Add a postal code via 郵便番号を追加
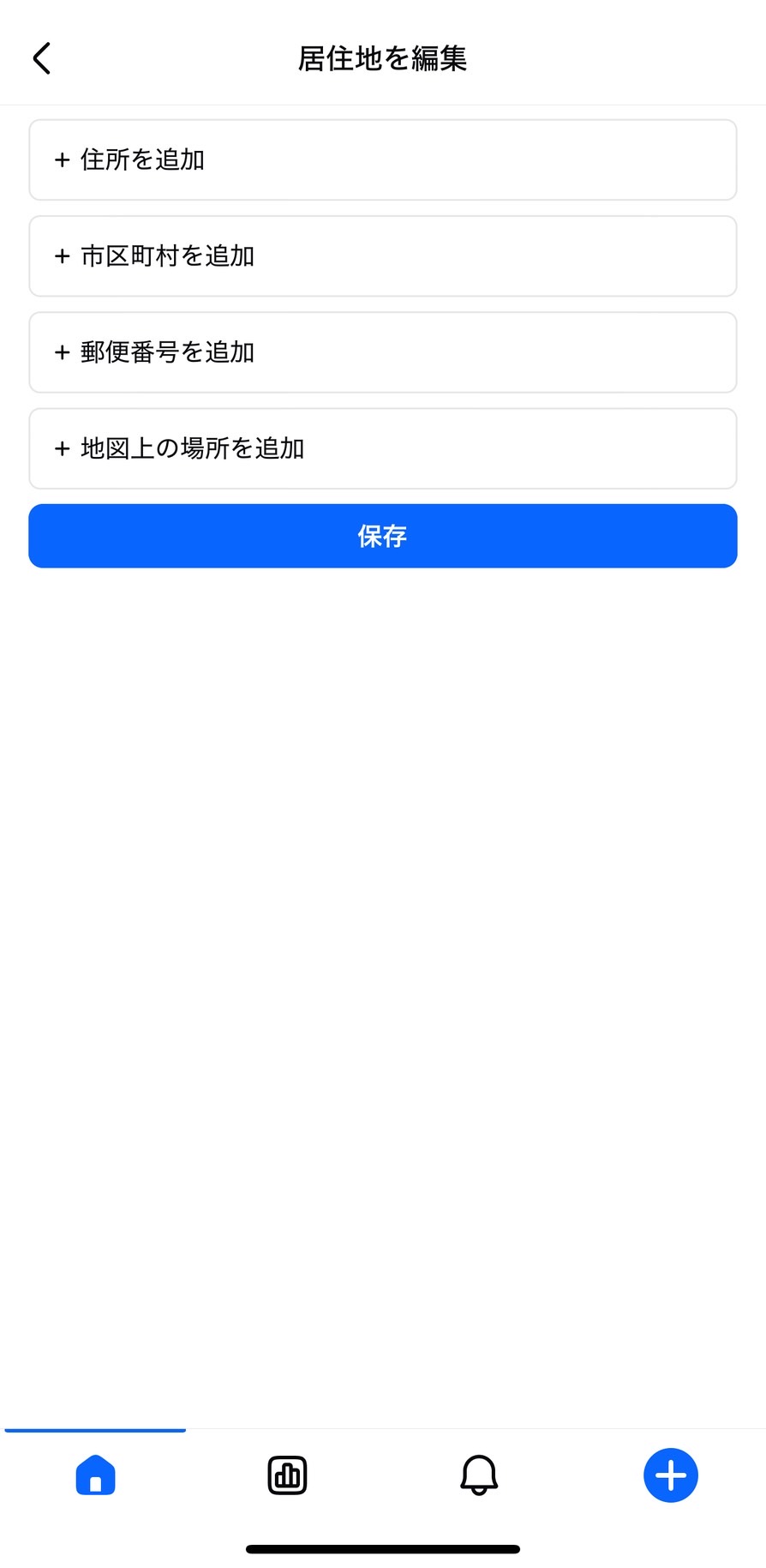This screenshot has width=766, height=1568. pyautogui.click(x=383, y=352)
